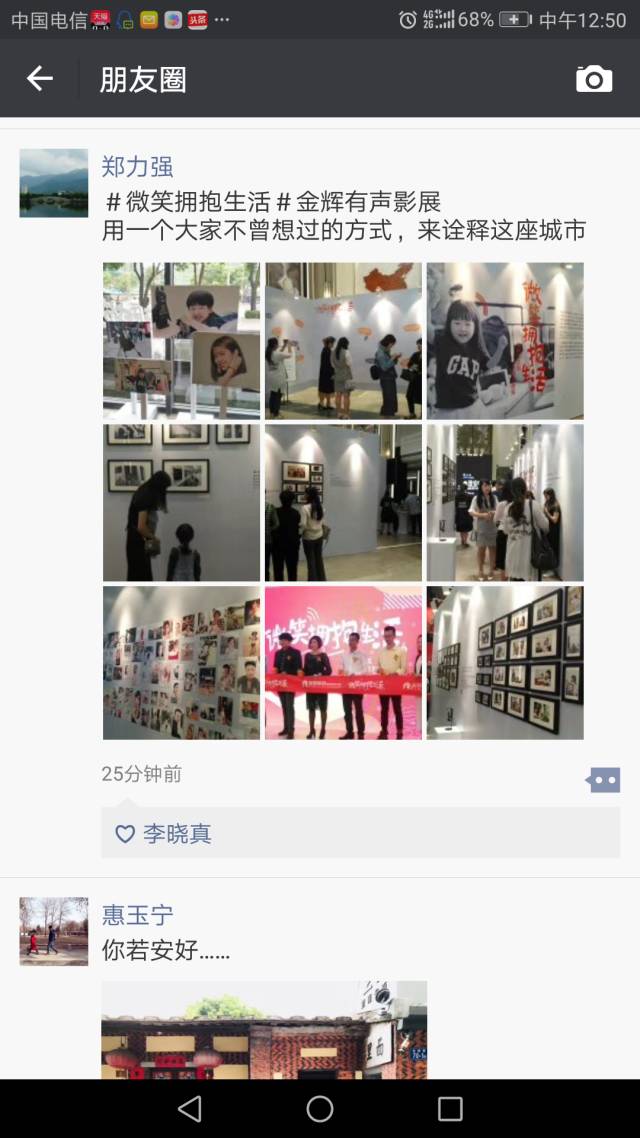Open recent apps from navigation bar
The image size is (640, 1138).
450,1108
